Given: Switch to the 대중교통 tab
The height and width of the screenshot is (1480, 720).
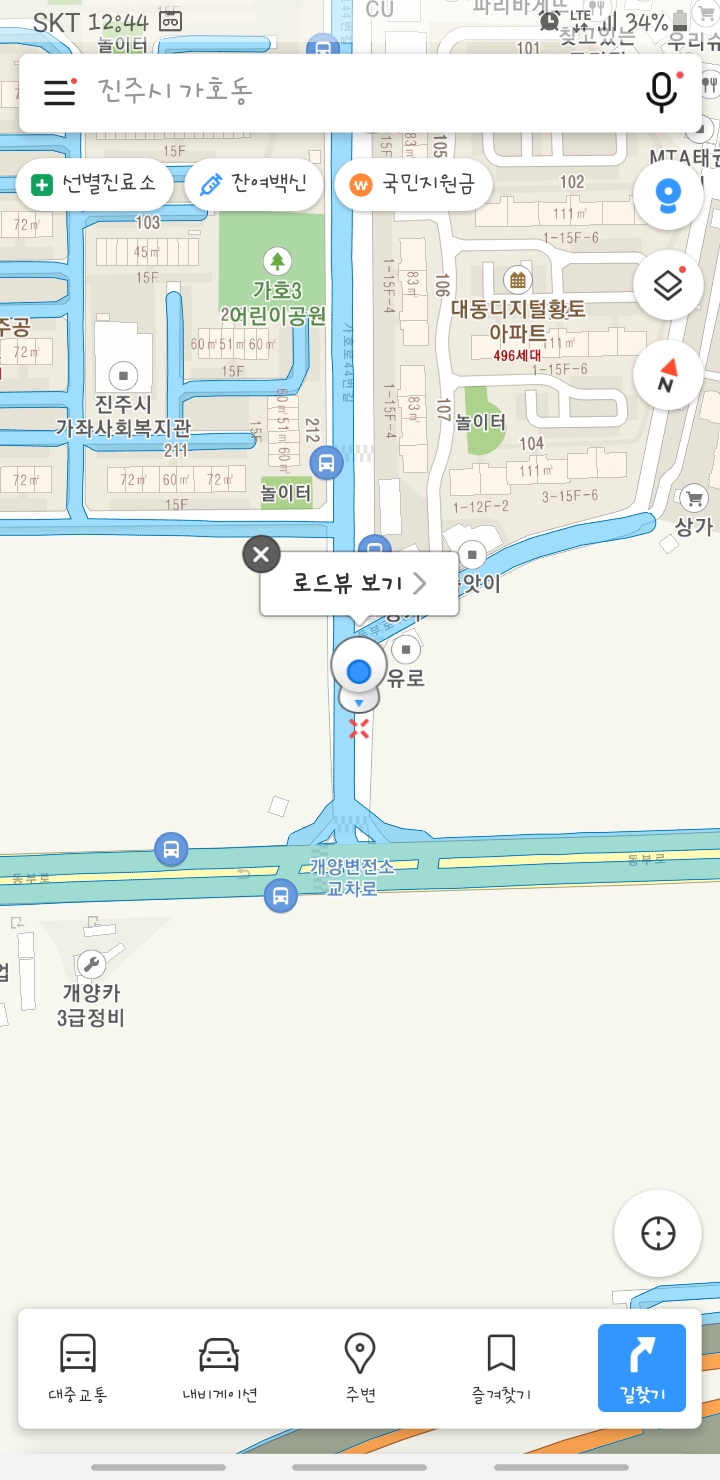Looking at the screenshot, I should coord(78,1368).
